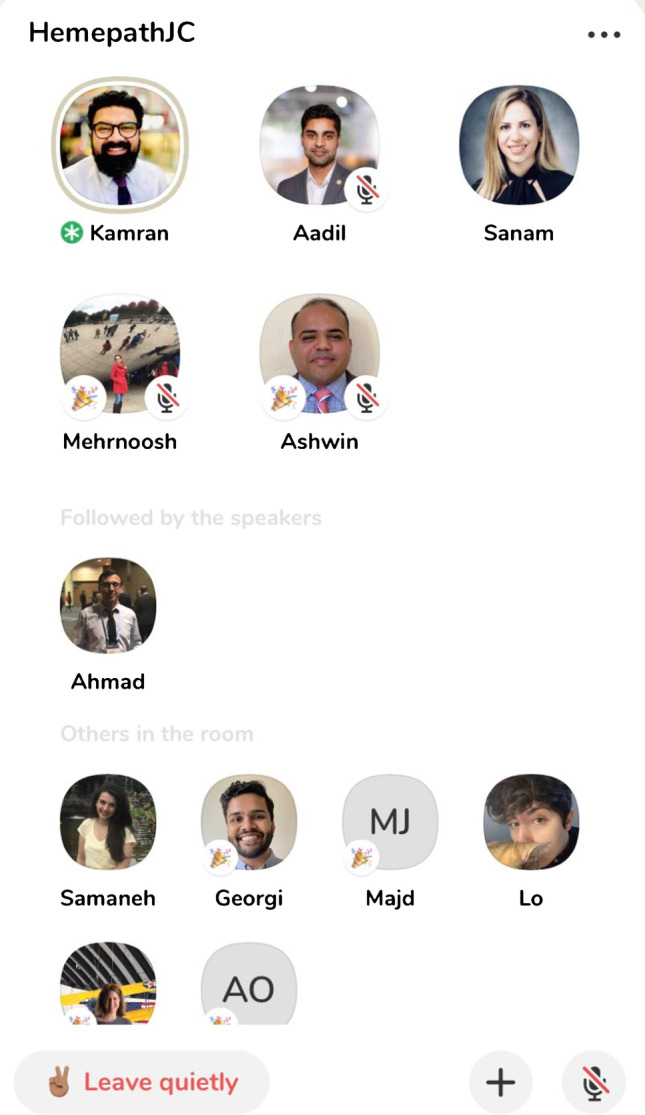The height and width of the screenshot is (1115, 645).
Task: Tap the plus button to add people
Action: (x=500, y=1082)
